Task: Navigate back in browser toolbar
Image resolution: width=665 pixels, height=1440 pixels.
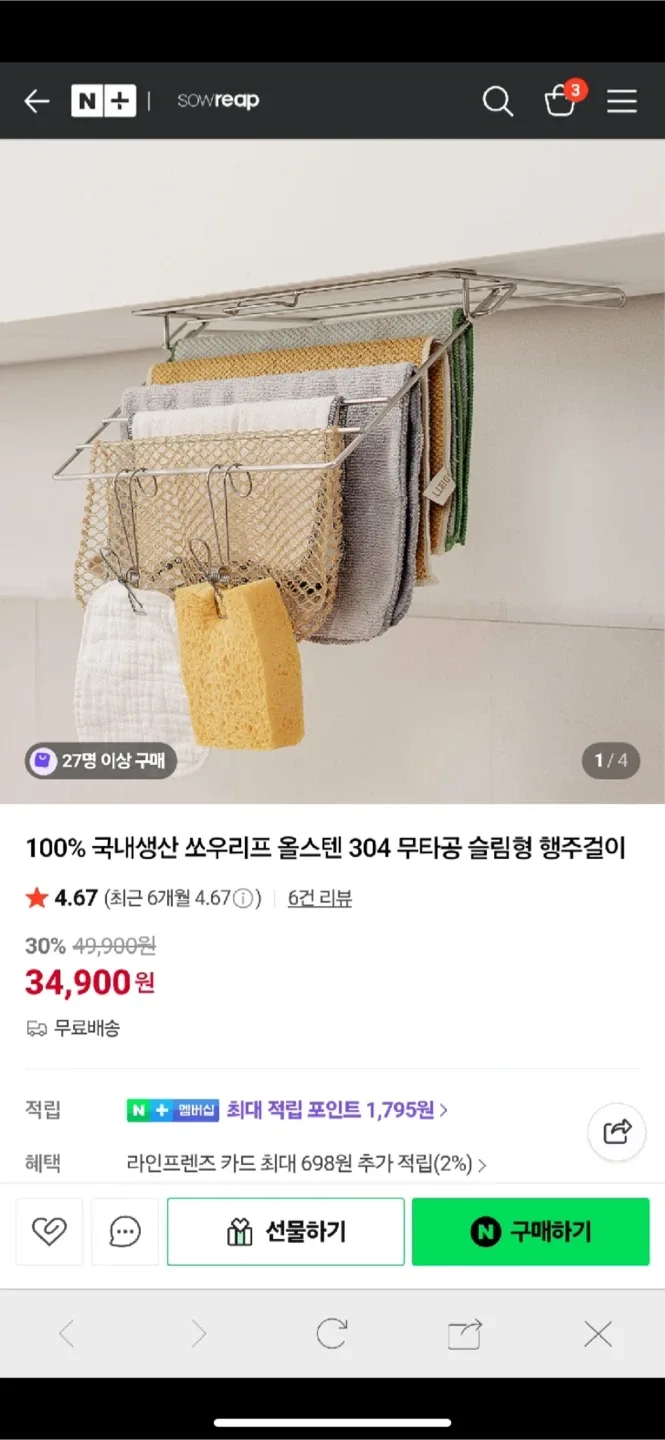Action: pyautogui.click(x=66, y=1333)
